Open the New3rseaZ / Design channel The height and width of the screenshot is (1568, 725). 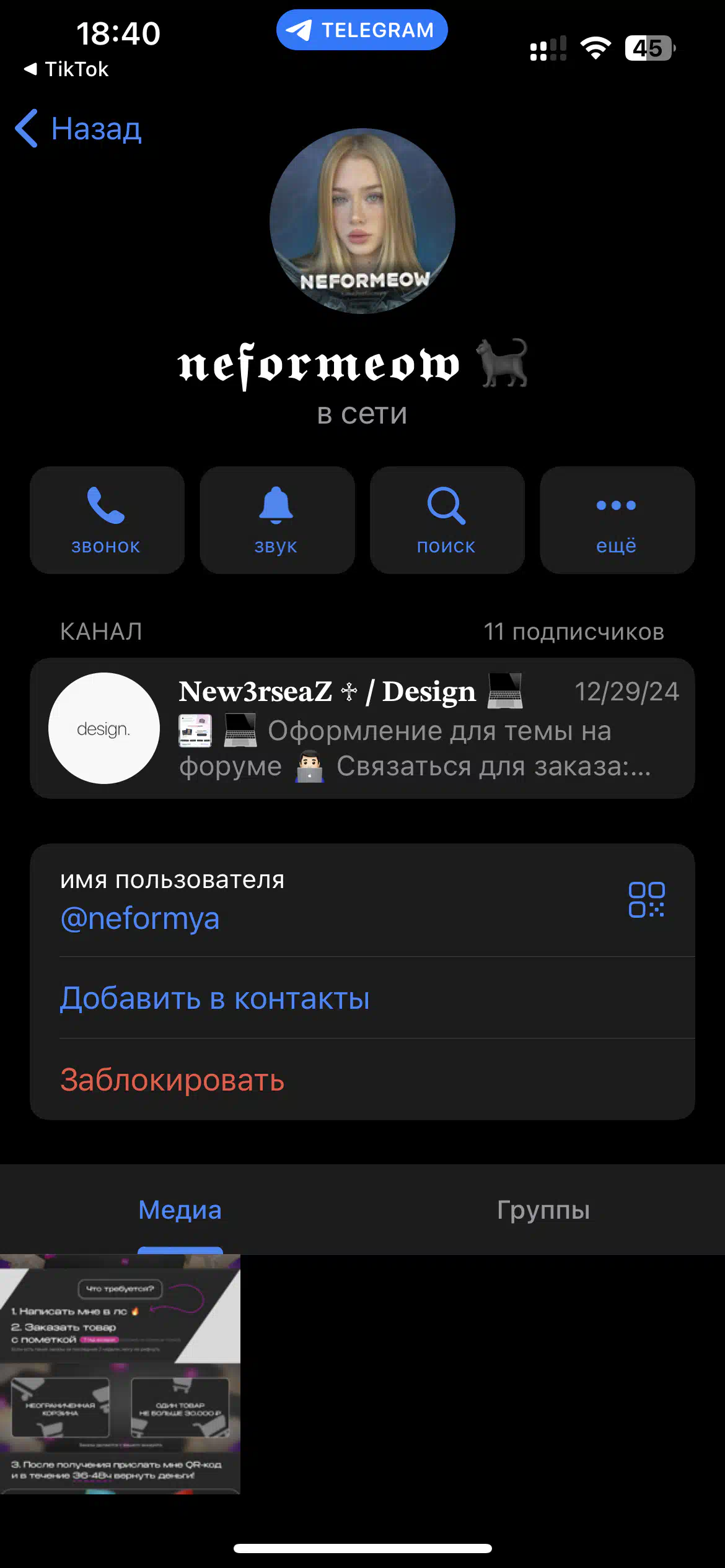[x=362, y=728]
